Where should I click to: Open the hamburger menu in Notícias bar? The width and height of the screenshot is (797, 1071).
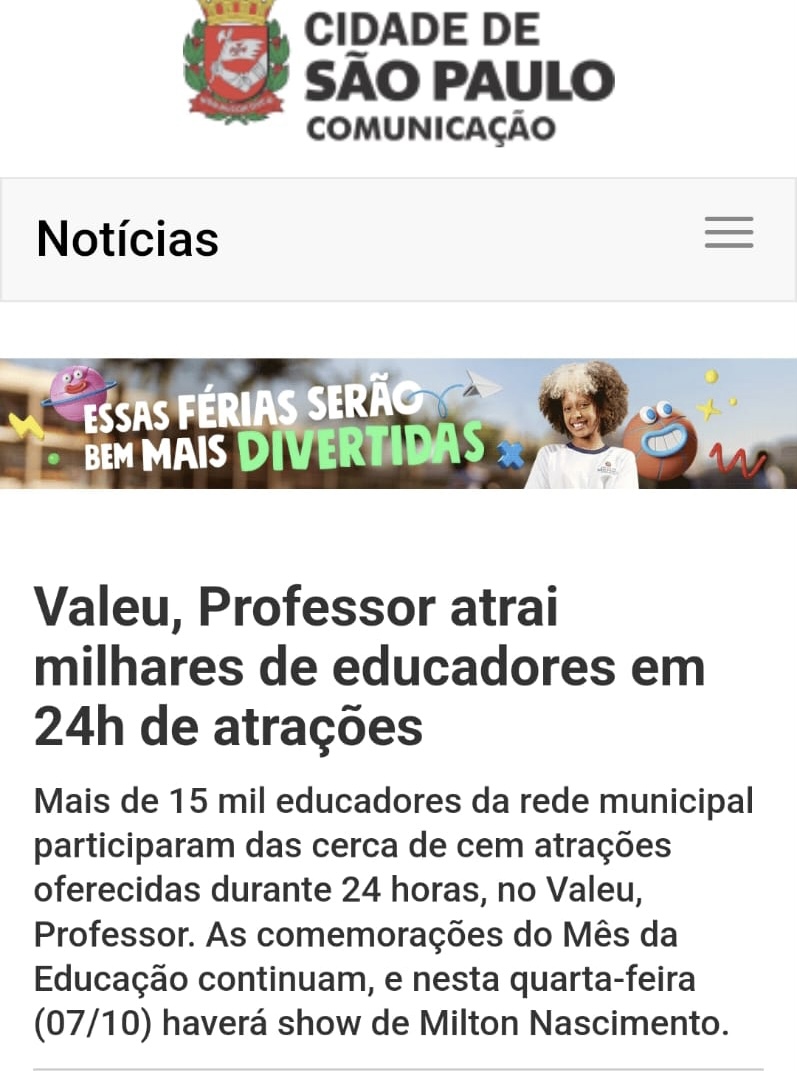pos(728,233)
